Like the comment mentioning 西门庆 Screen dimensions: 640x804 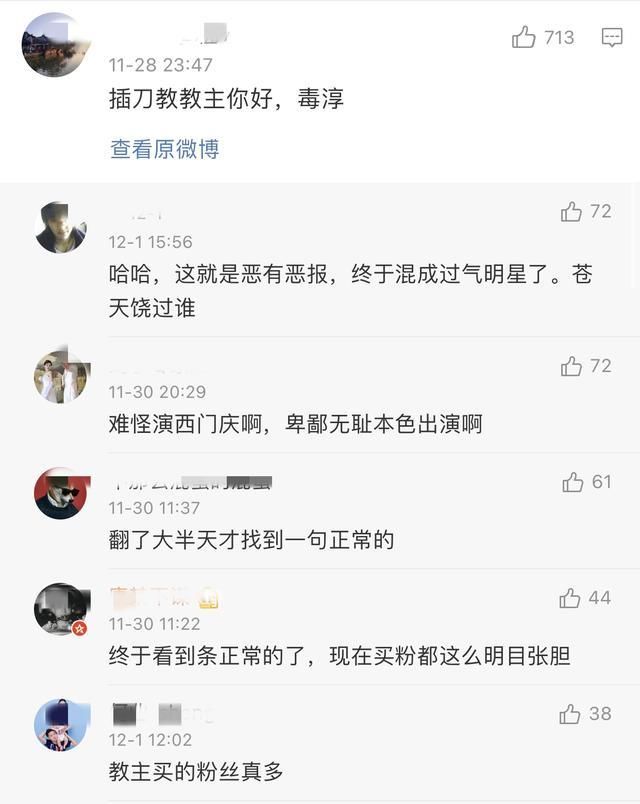pos(571,367)
